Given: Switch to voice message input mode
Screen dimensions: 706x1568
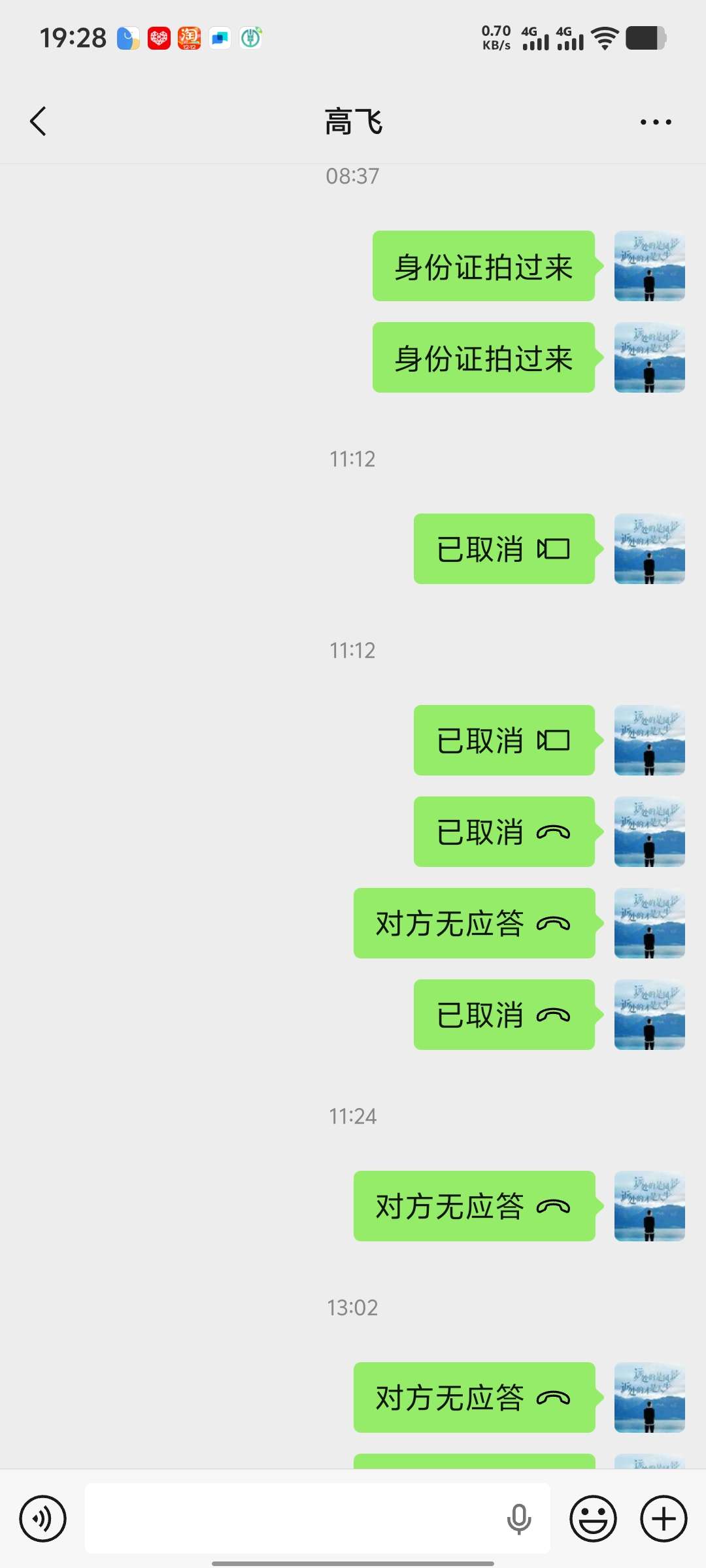Looking at the screenshot, I should click(42, 1518).
